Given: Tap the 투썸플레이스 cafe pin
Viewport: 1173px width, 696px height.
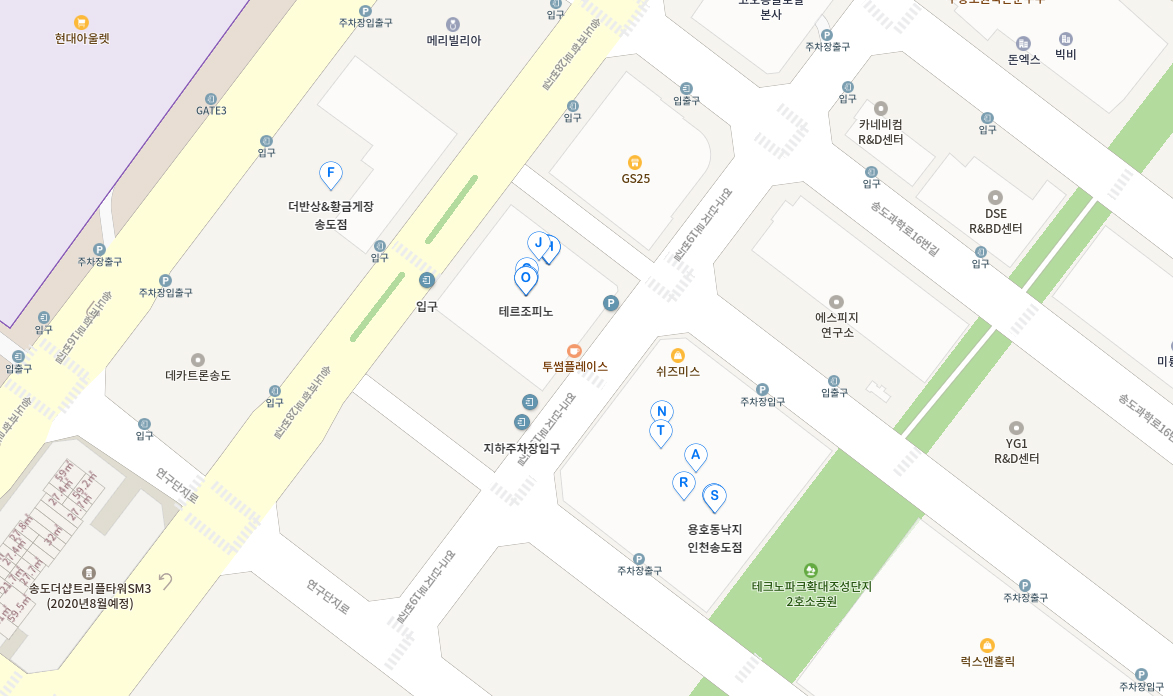Looking at the screenshot, I should pos(574,350).
